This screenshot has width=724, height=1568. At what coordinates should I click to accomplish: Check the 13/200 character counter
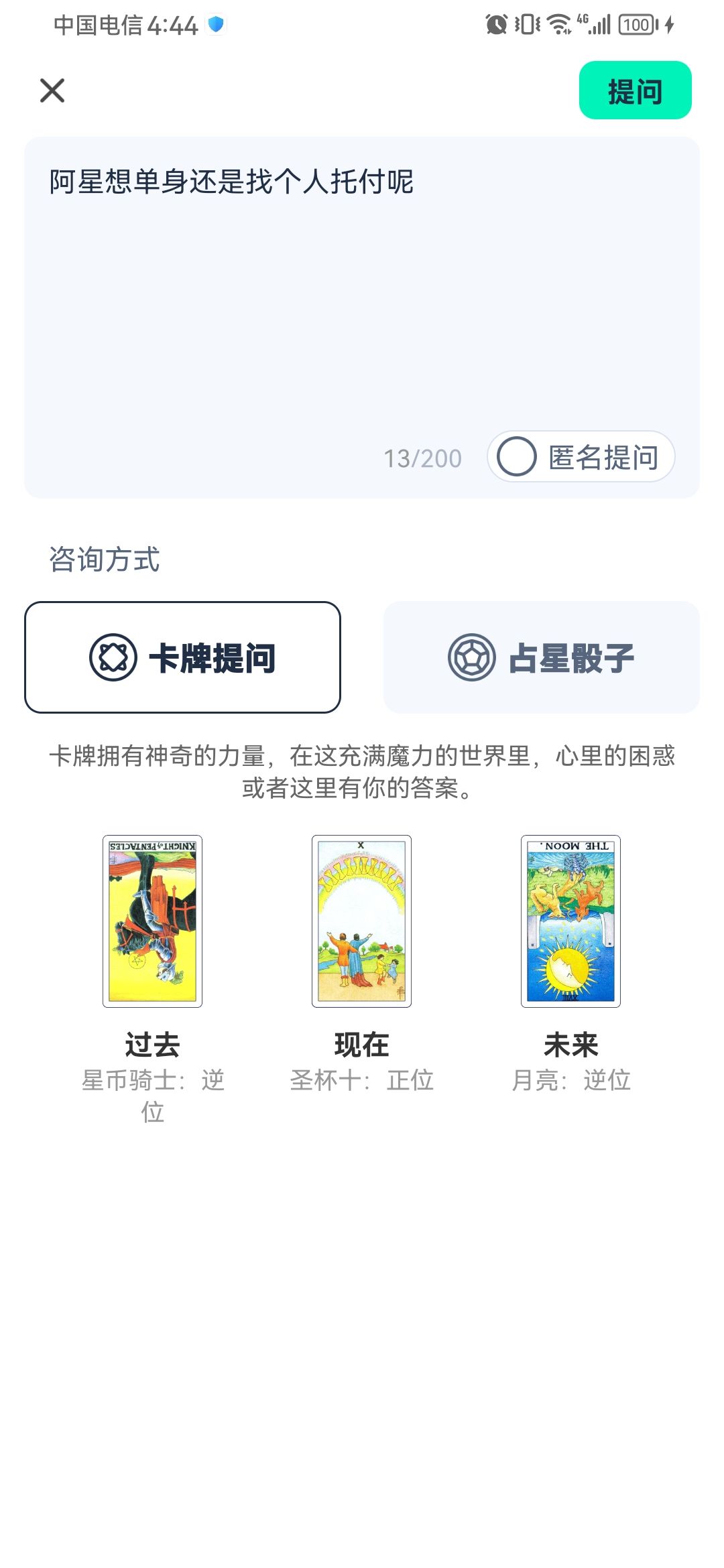pyautogui.click(x=422, y=458)
